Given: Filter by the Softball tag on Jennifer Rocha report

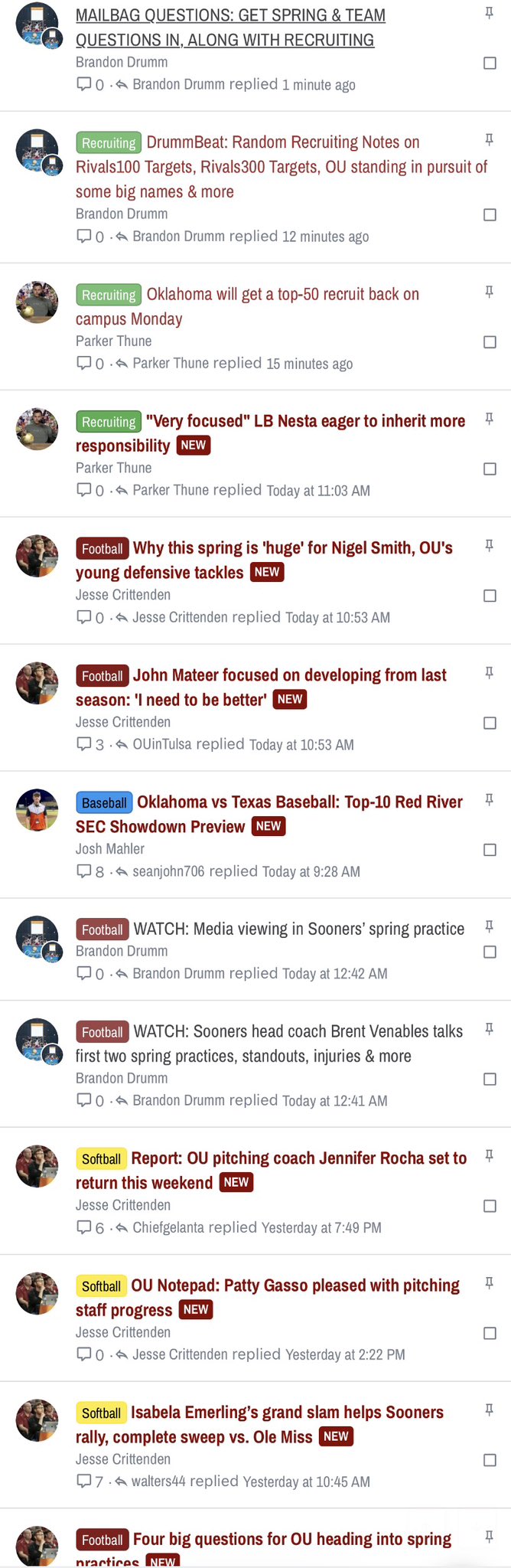Looking at the screenshot, I should pyautogui.click(x=101, y=1159).
